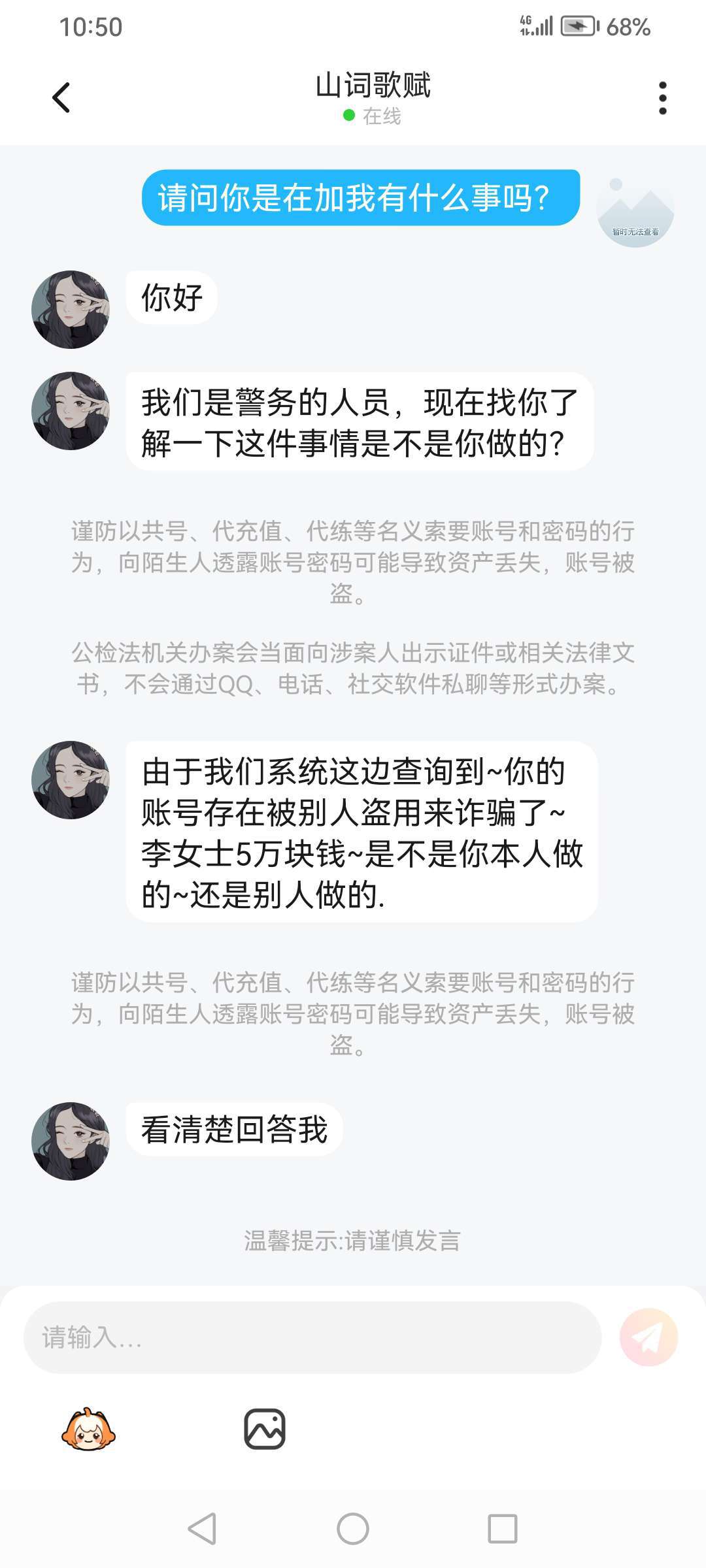
Task: Send the message with the paper plane
Action: click(x=648, y=1337)
